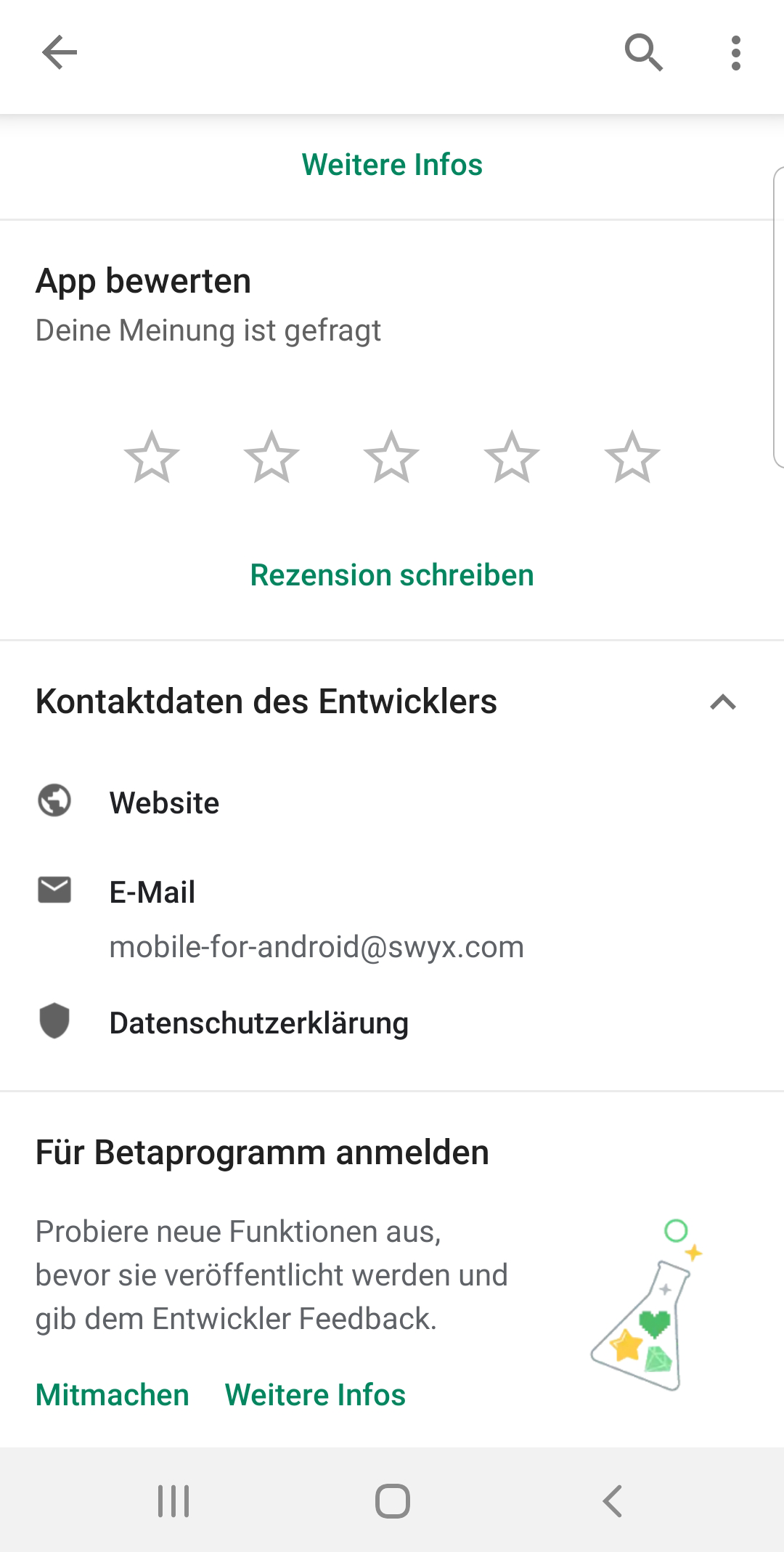Rate the app with one star
This screenshot has width=784, height=1552.
pyautogui.click(x=152, y=458)
